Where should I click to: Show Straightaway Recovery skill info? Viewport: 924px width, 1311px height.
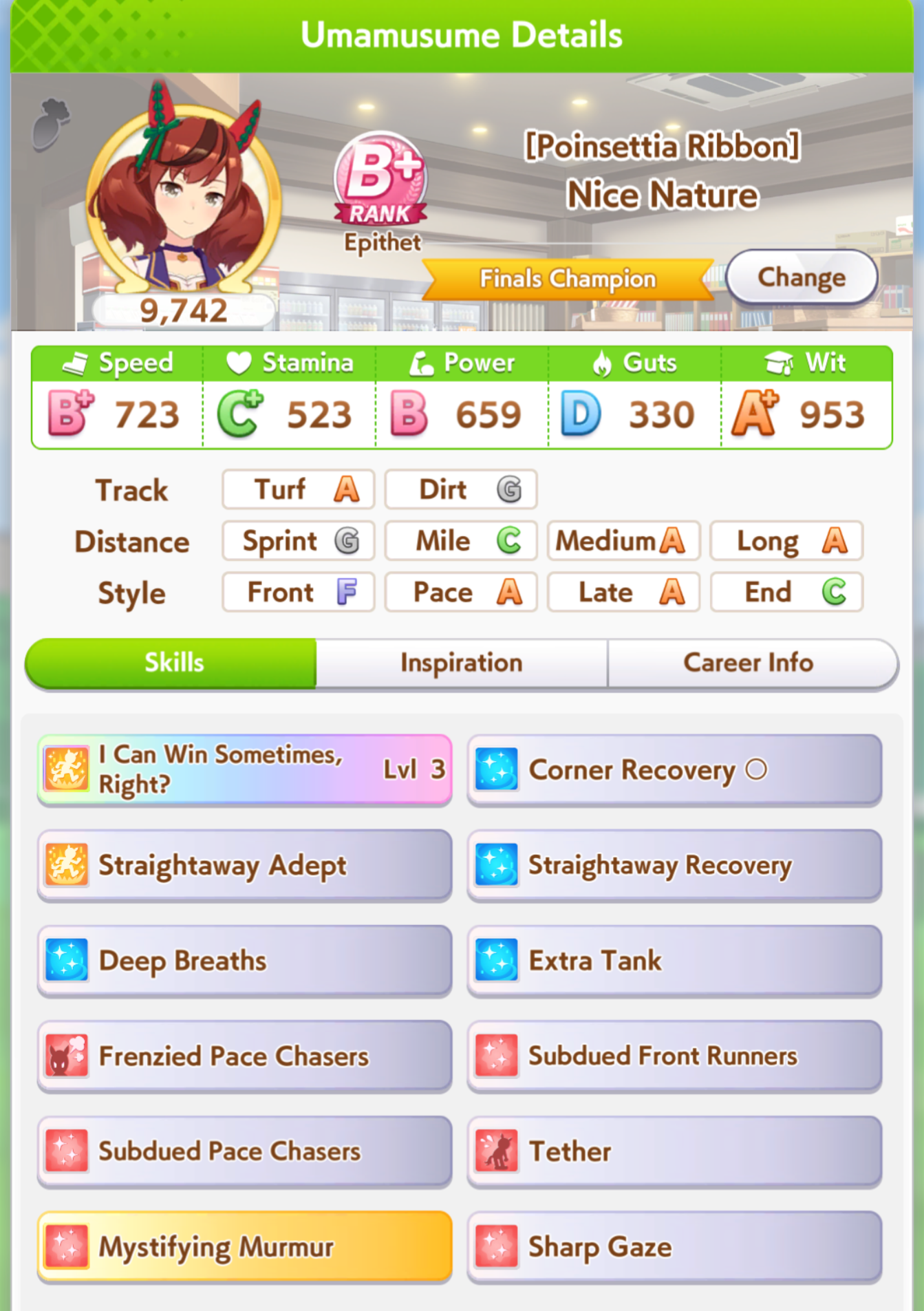click(x=674, y=865)
